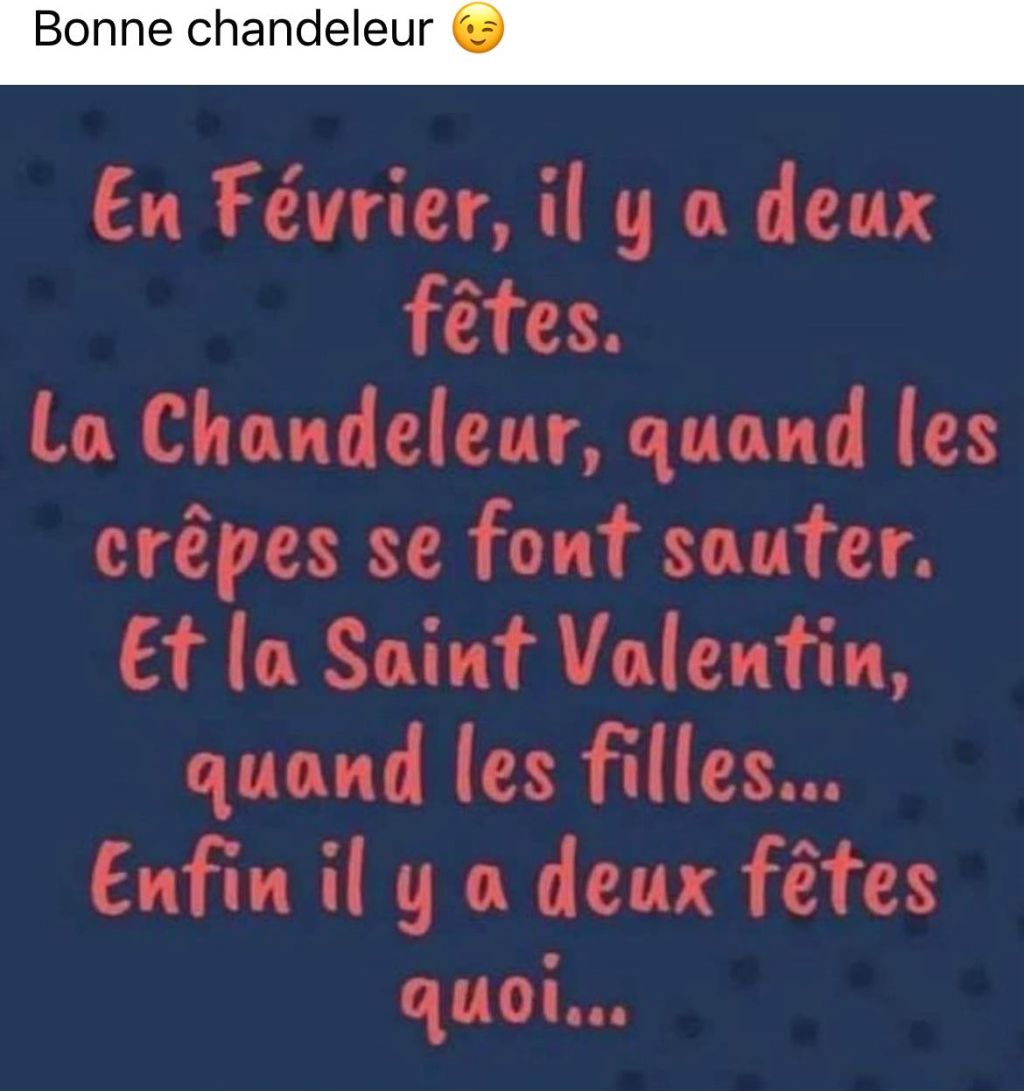Open the Chandeleur meme image in full view
The image size is (1024, 1091).
(x=512, y=588)
